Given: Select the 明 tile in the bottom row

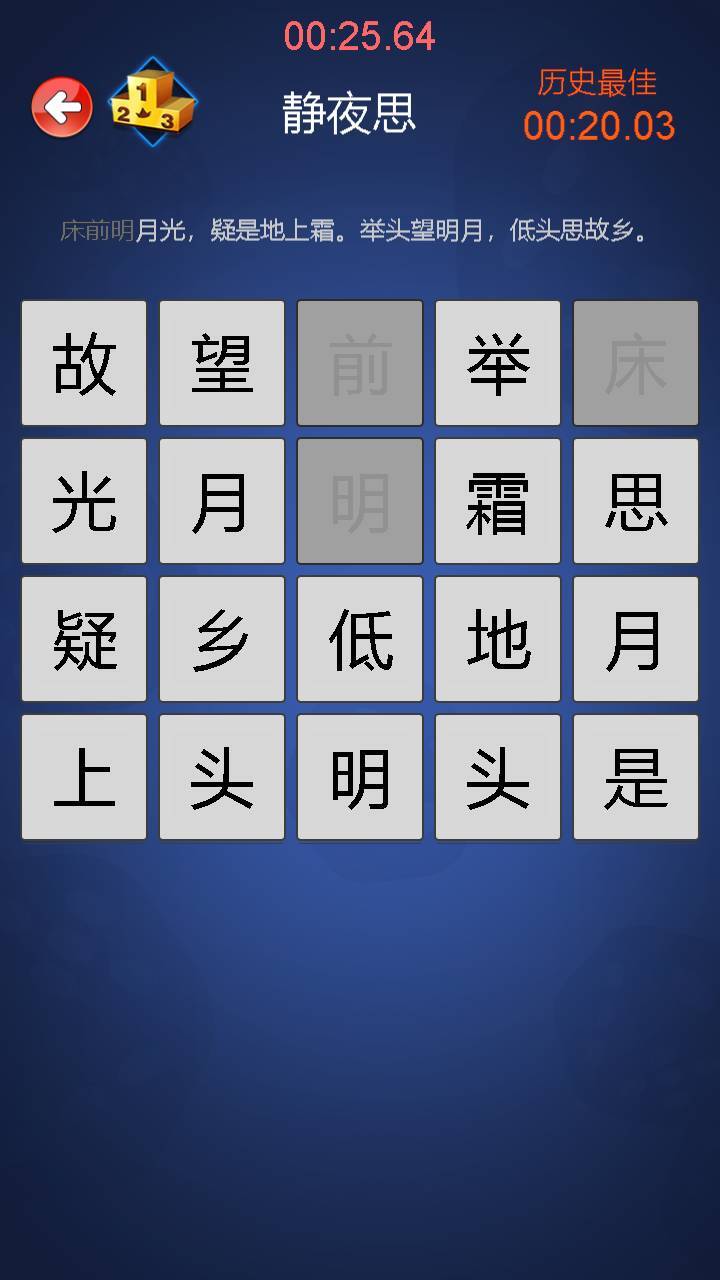Looking at the screenshot, I should [359, 776].
